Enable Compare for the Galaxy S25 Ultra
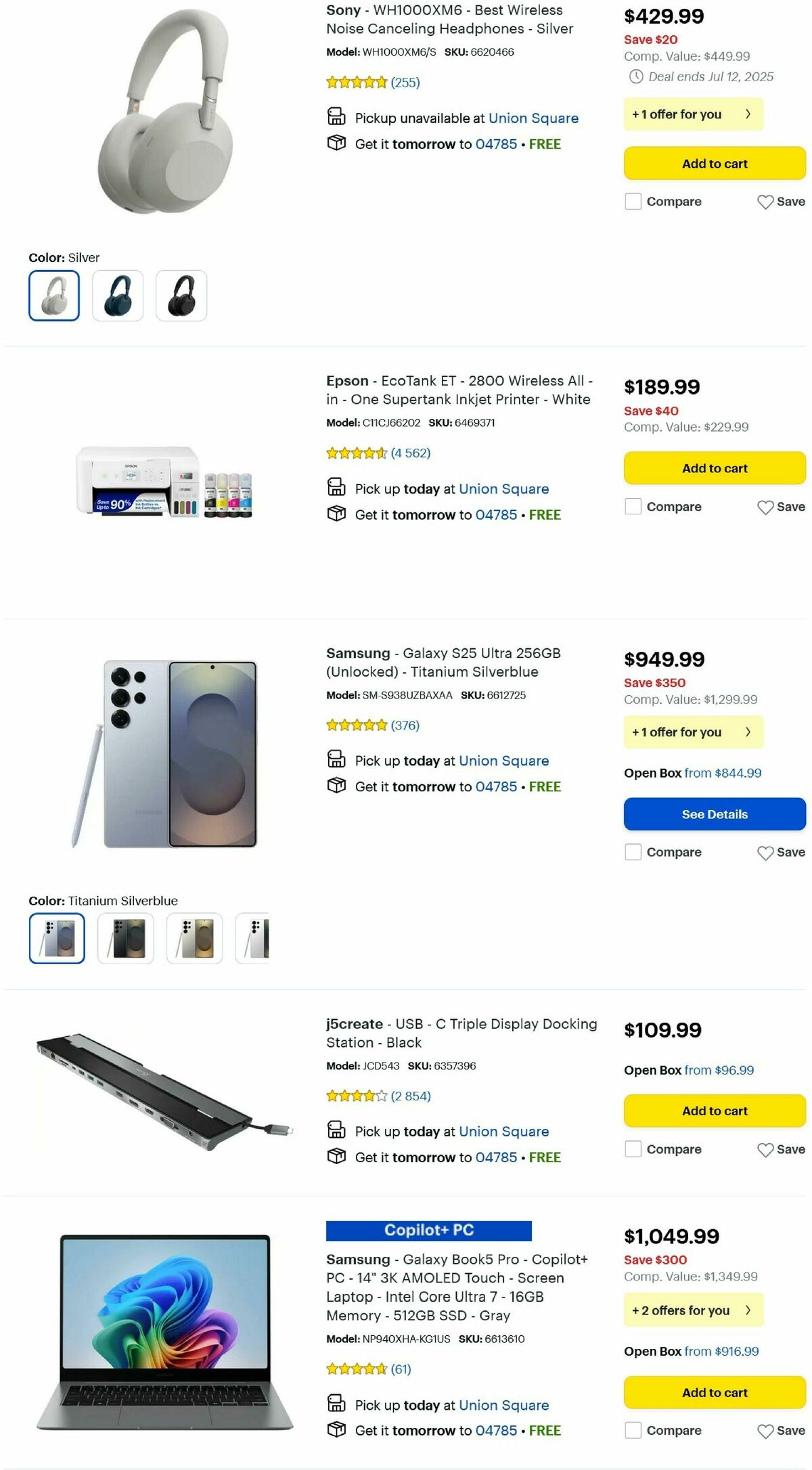 click(633, 852)
